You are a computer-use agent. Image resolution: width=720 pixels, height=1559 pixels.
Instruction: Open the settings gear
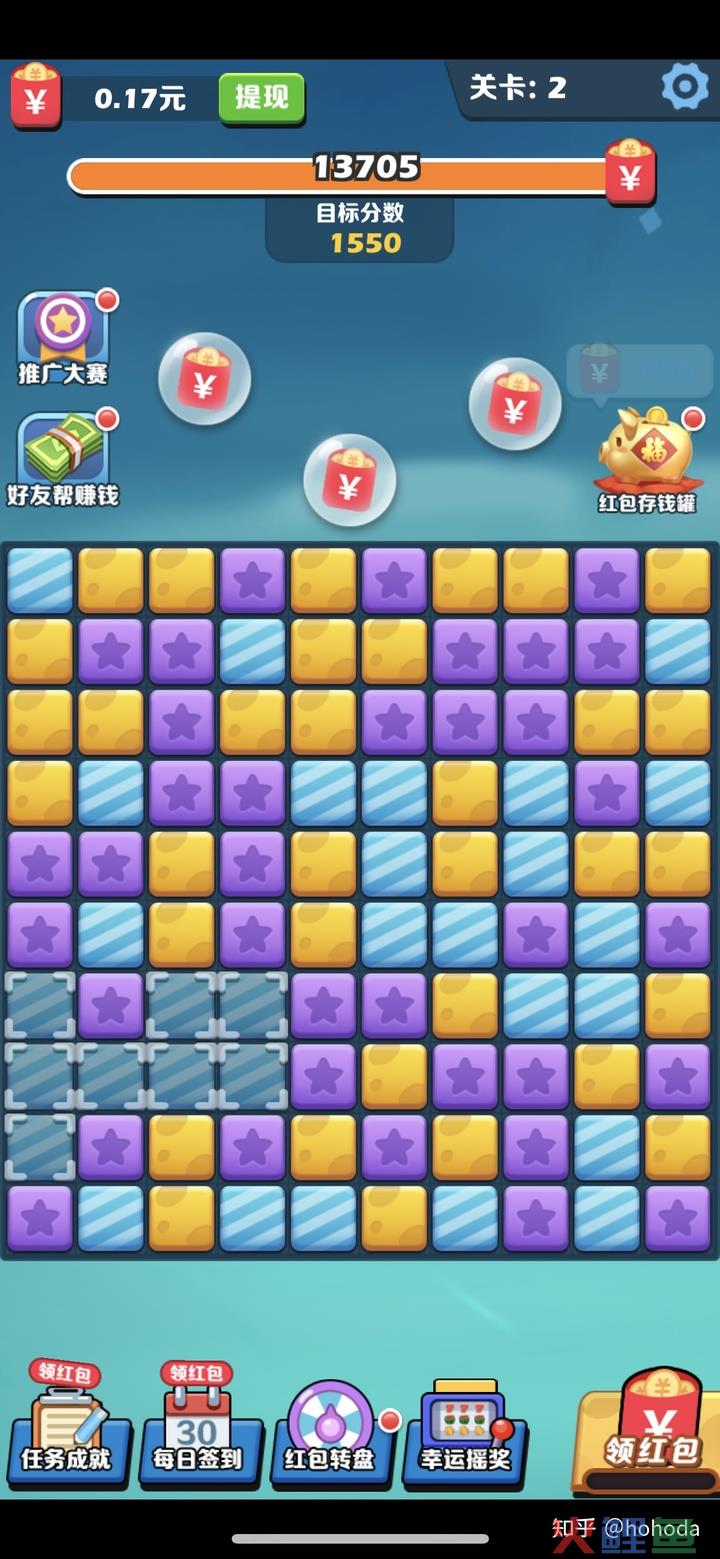(685, 87)
